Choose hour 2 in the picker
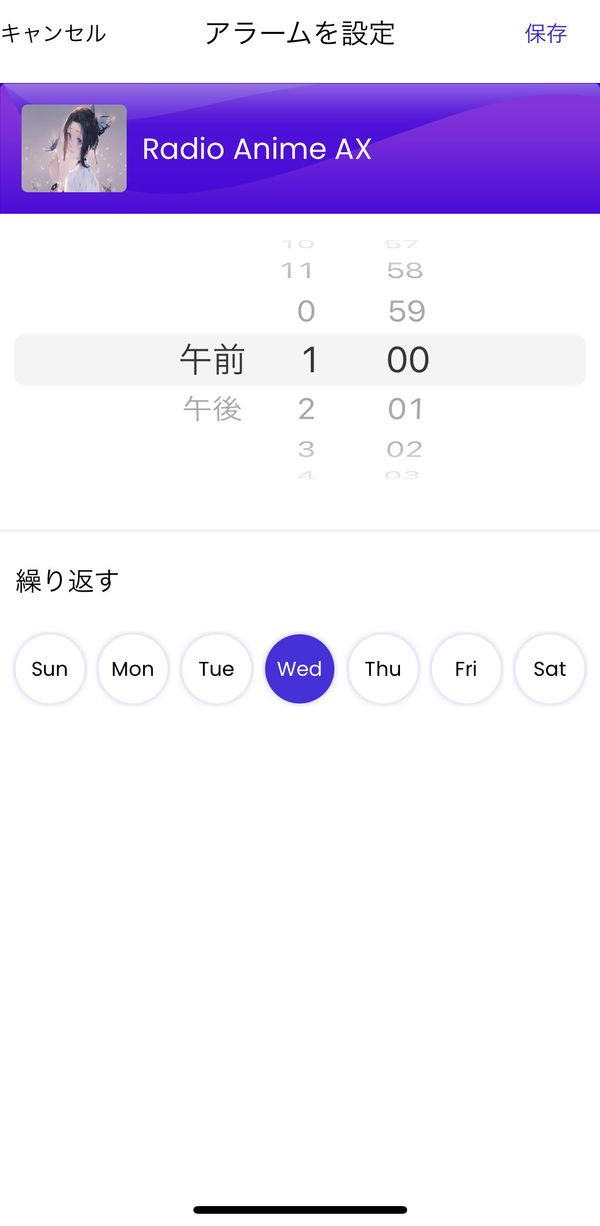 [306, 409]
